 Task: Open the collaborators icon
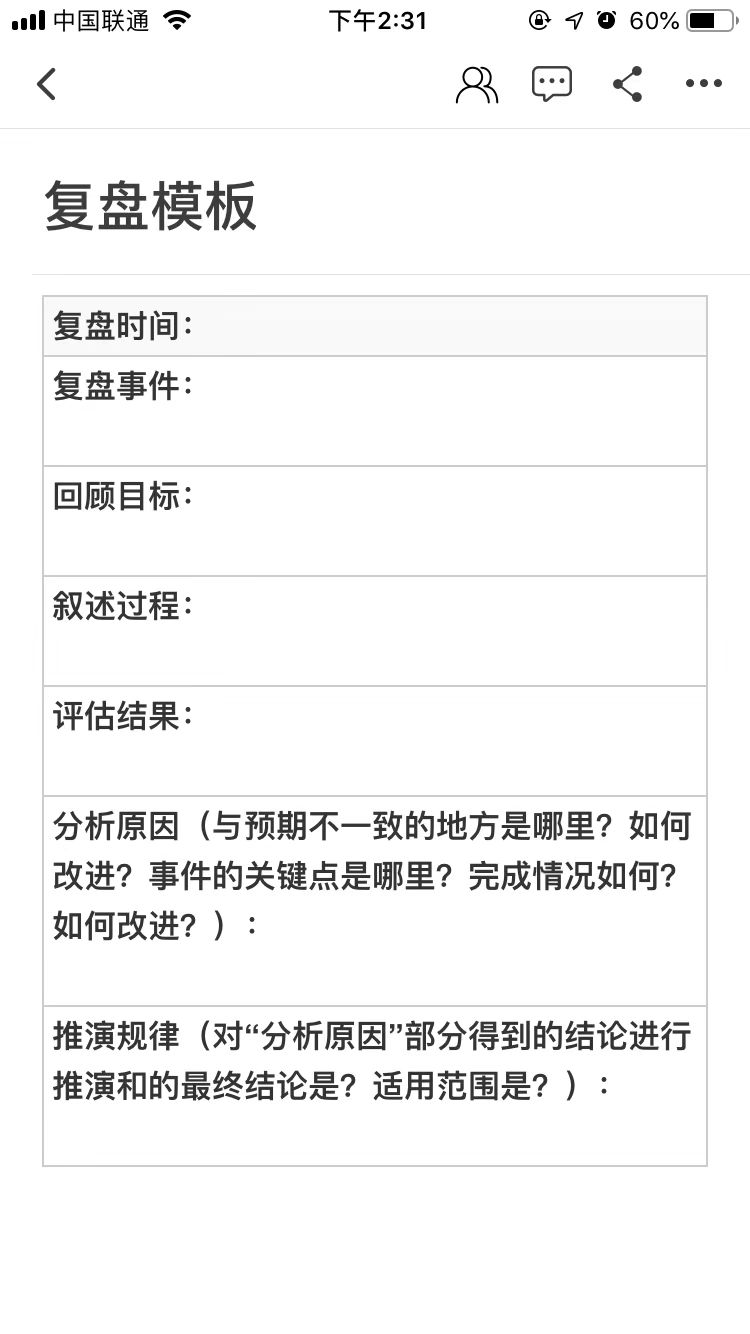pyautogui.click(x=476, y=85)
